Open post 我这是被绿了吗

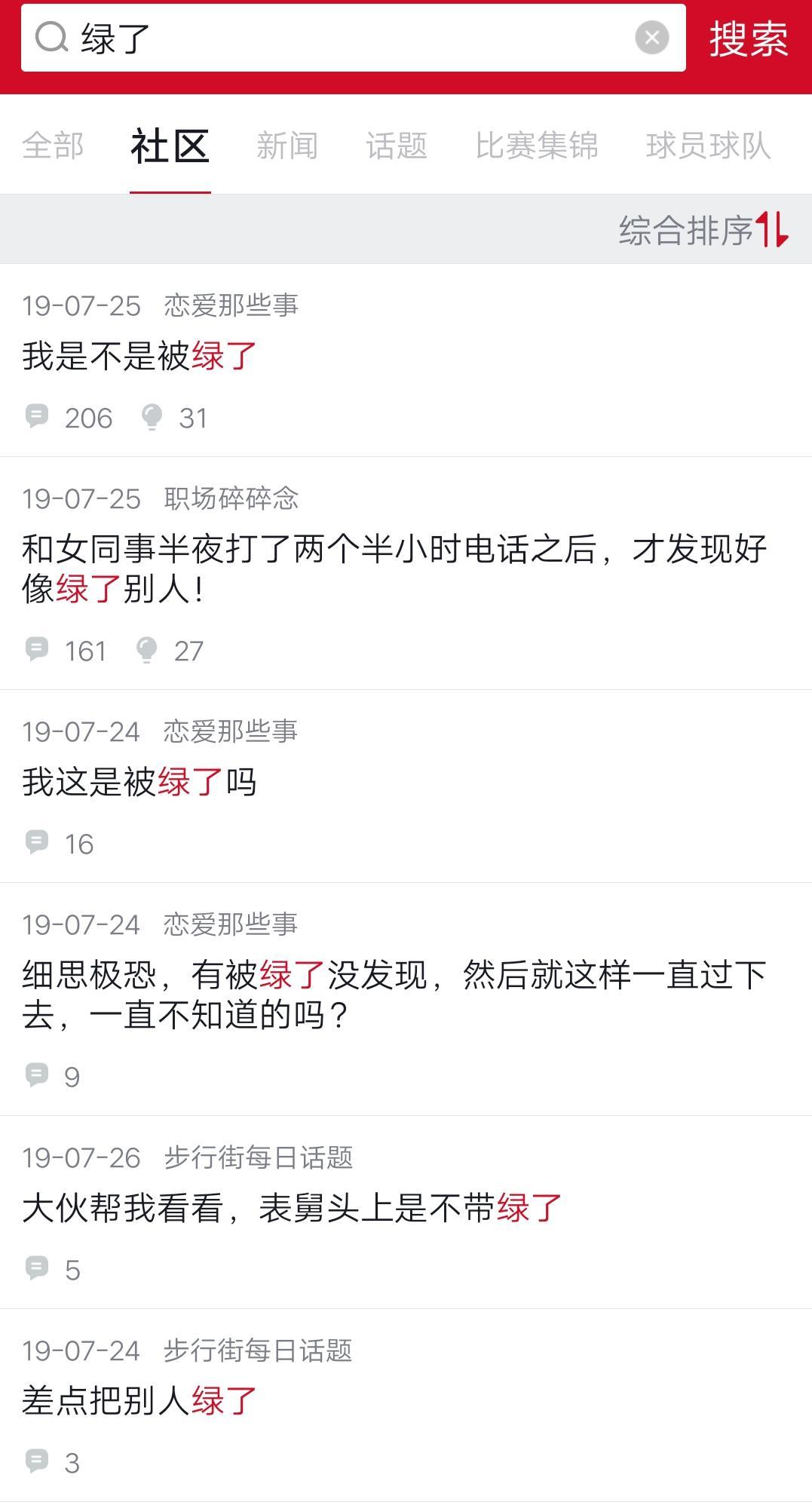(140, 782)
